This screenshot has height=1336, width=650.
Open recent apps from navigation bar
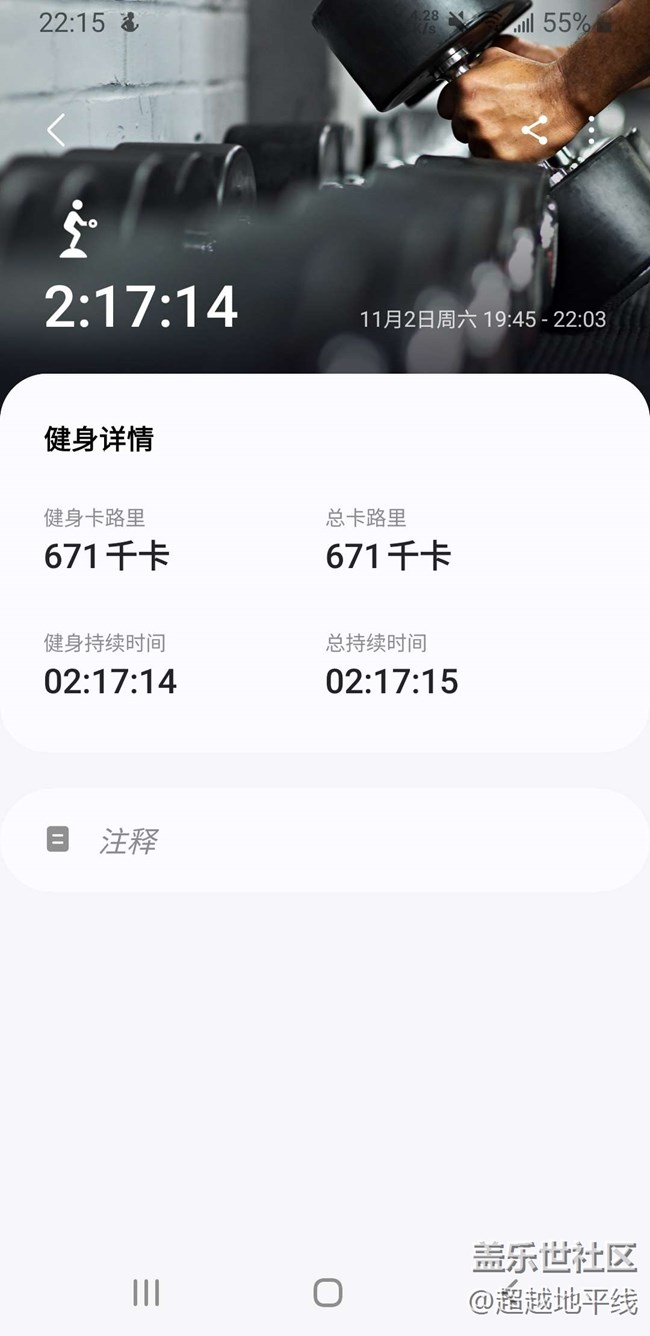tap(146, 1292)
